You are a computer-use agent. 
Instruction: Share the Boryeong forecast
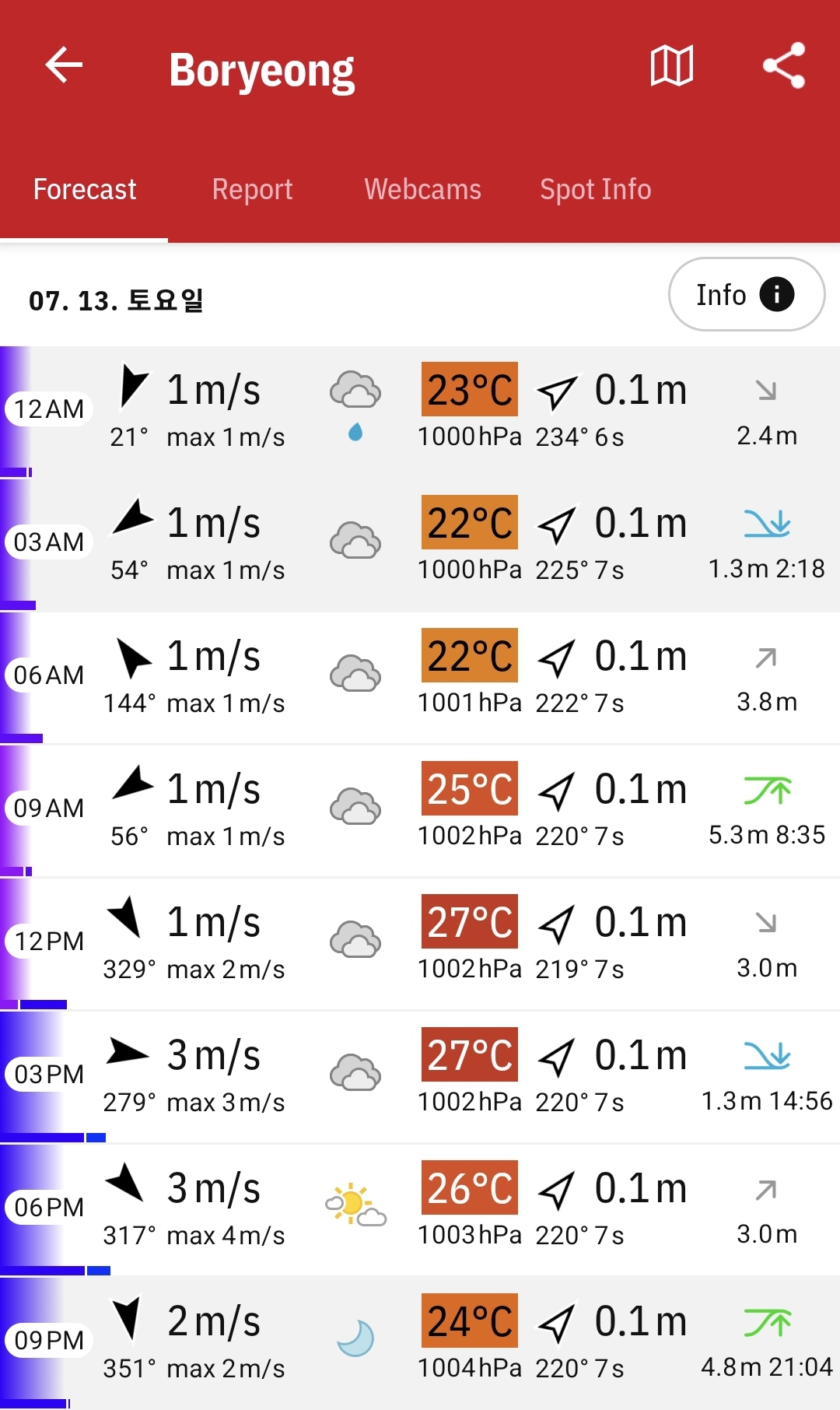783,65
